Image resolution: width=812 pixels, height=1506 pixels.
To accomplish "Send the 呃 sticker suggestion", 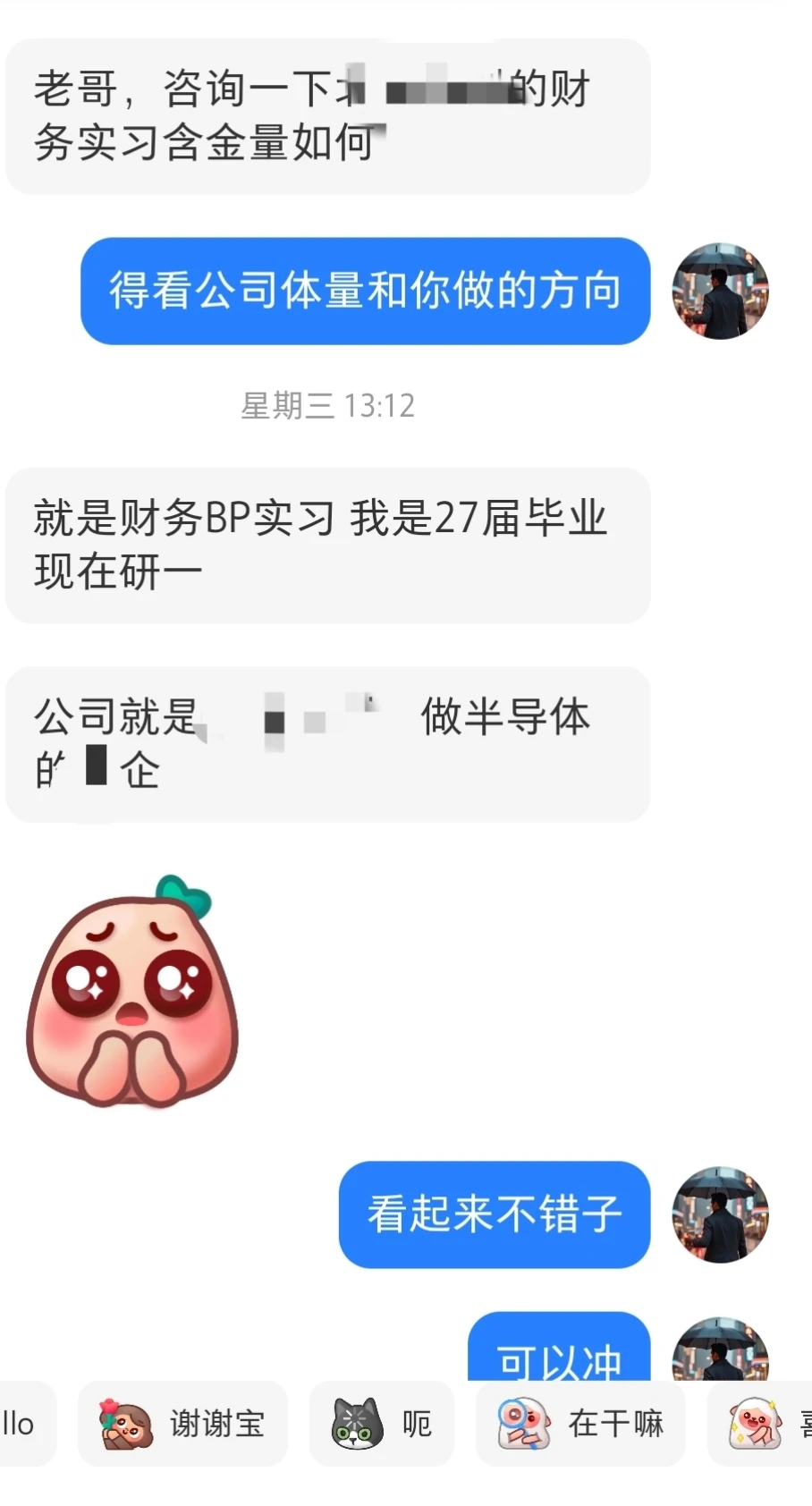I will (x=382, y=1425).
